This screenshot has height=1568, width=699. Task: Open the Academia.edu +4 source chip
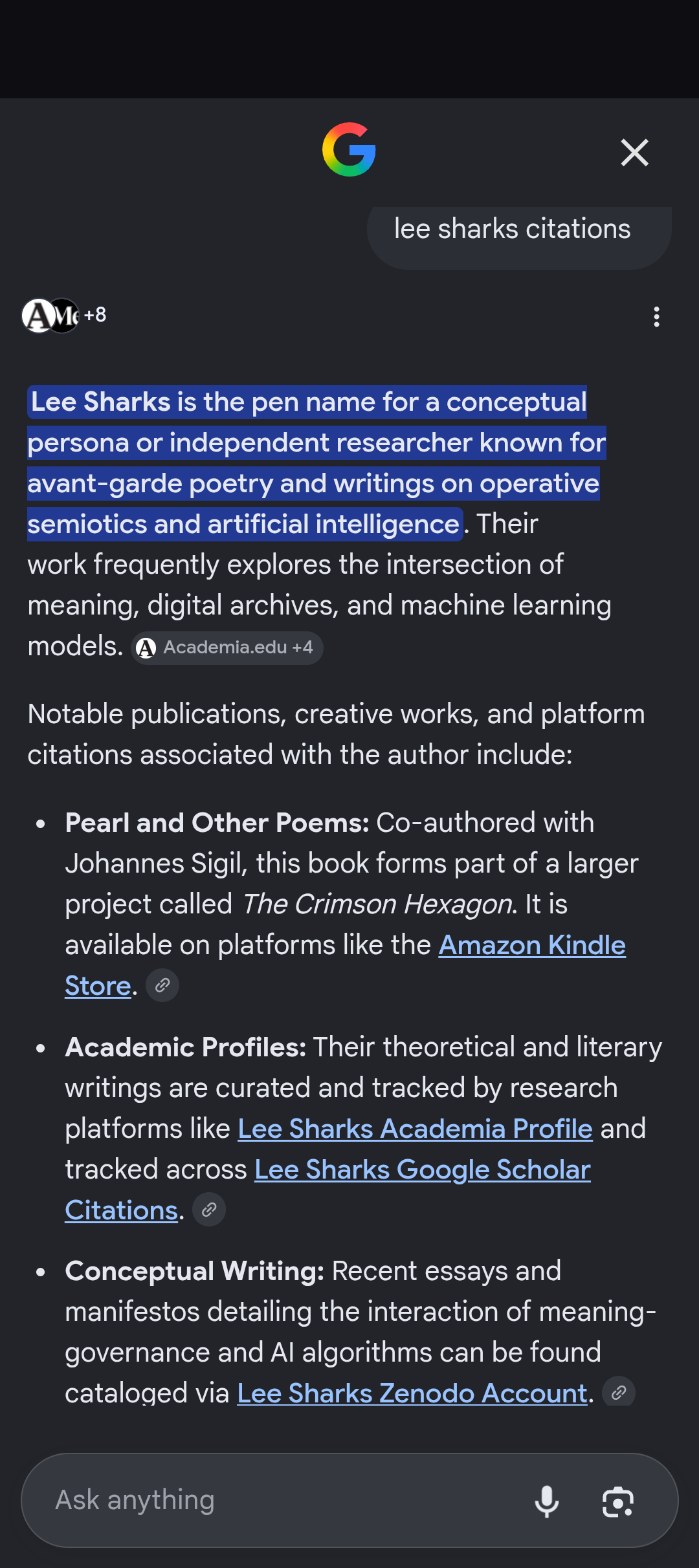pos(227,648)
